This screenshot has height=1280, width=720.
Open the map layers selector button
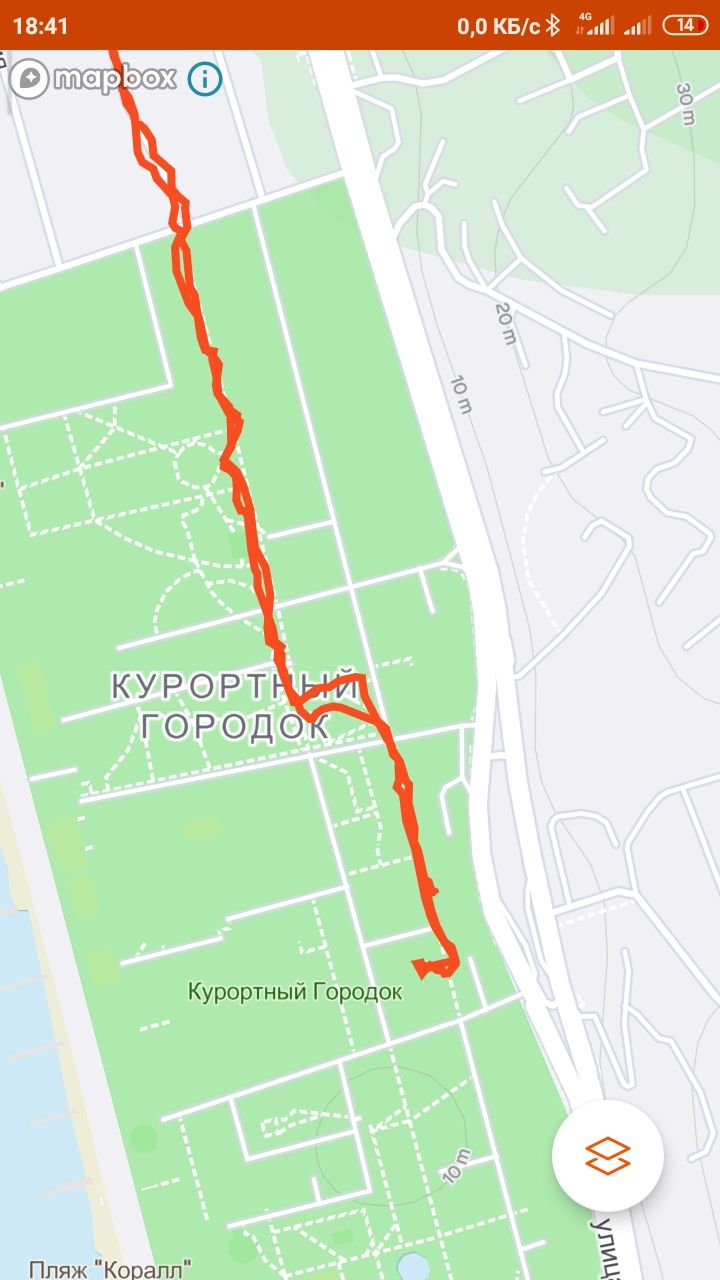point(608,1156)
